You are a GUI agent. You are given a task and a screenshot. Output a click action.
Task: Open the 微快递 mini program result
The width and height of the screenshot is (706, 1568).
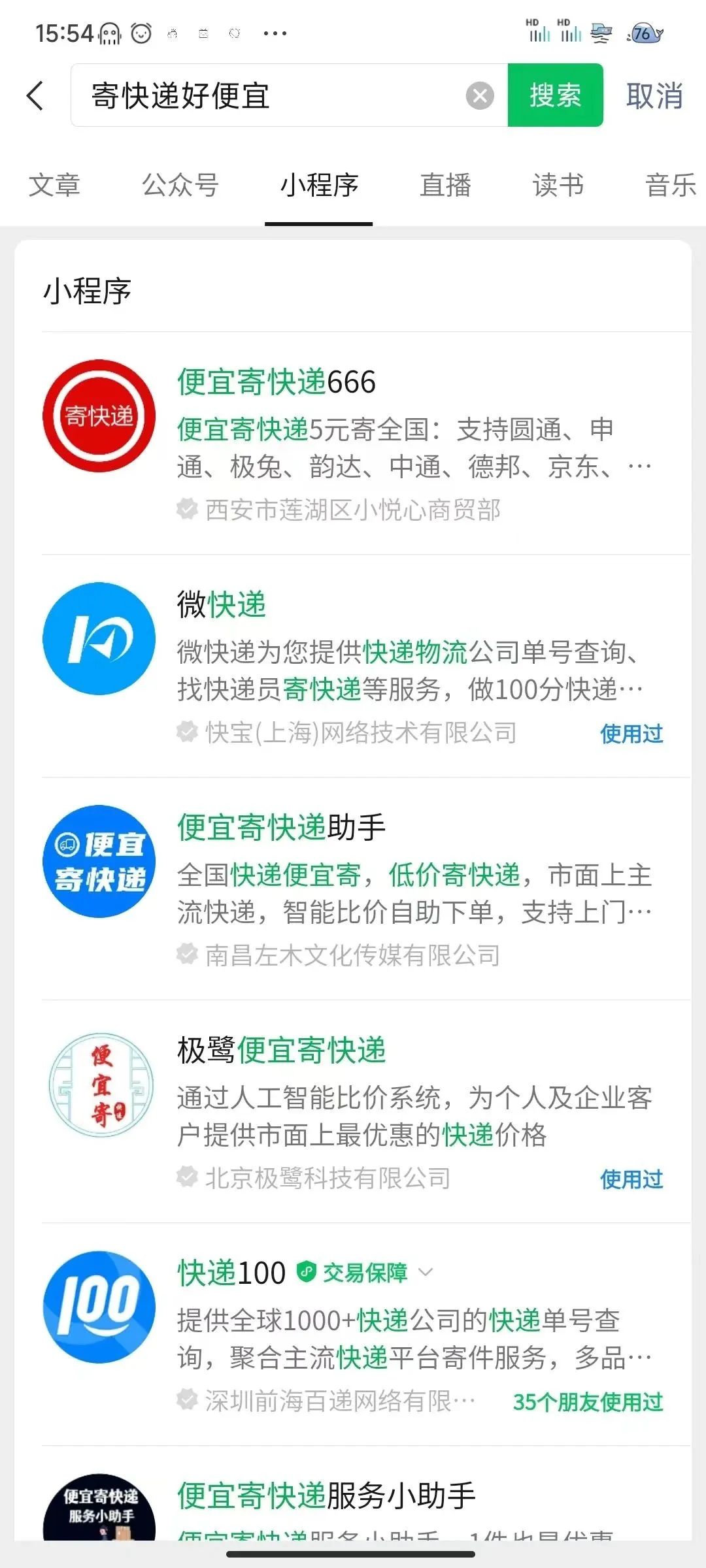(366, 666)
